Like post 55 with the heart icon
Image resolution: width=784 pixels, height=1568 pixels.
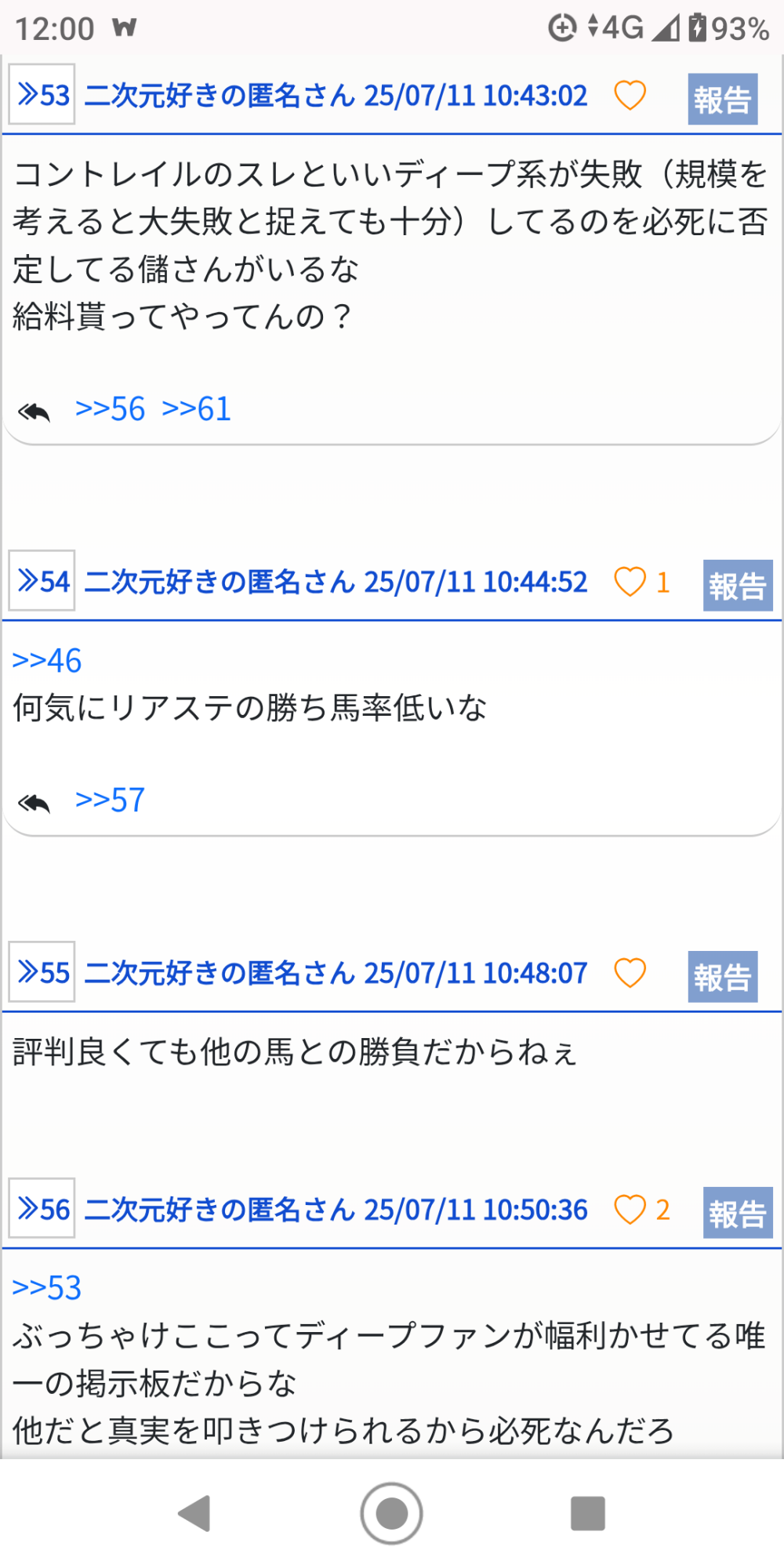(630, 973)
